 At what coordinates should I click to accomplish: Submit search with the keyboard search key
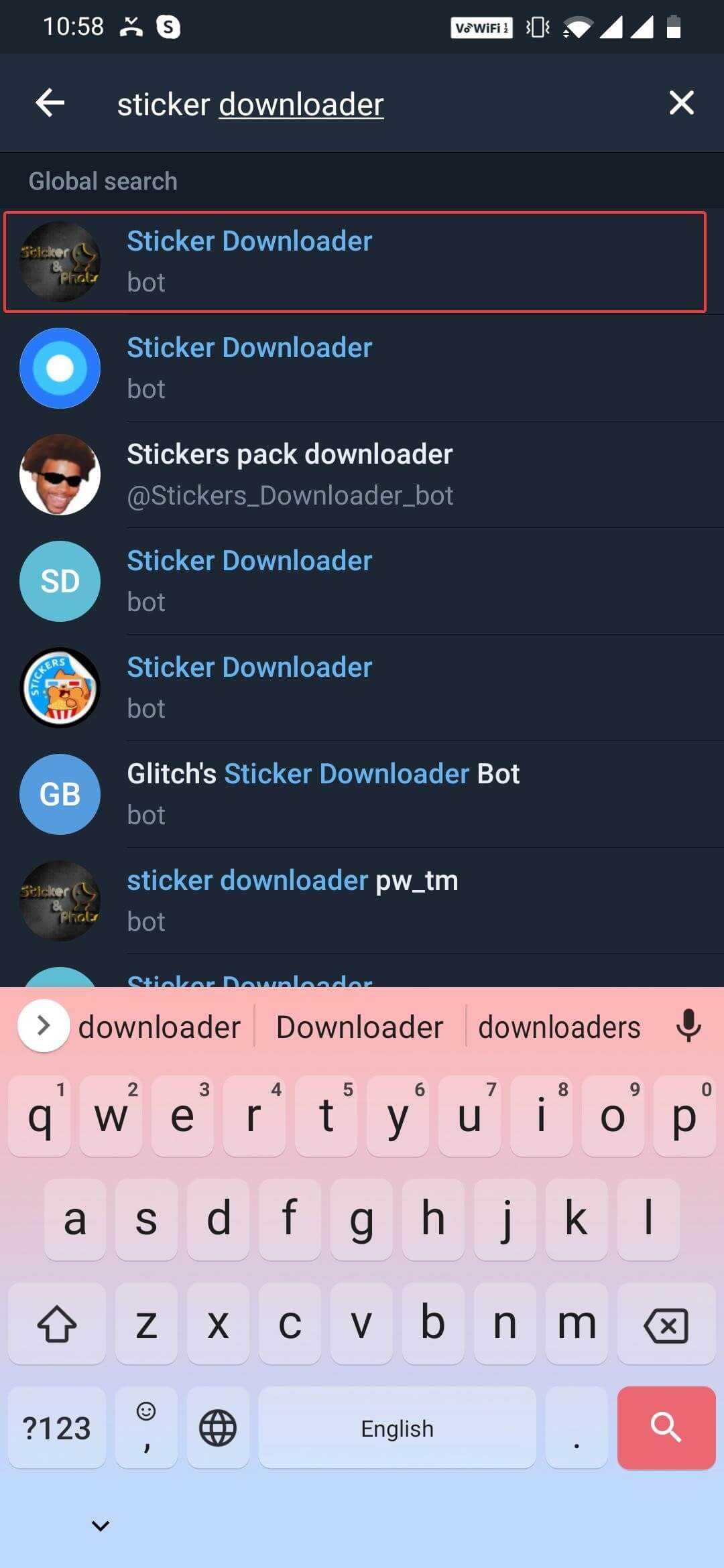(x=666, y=1427)
